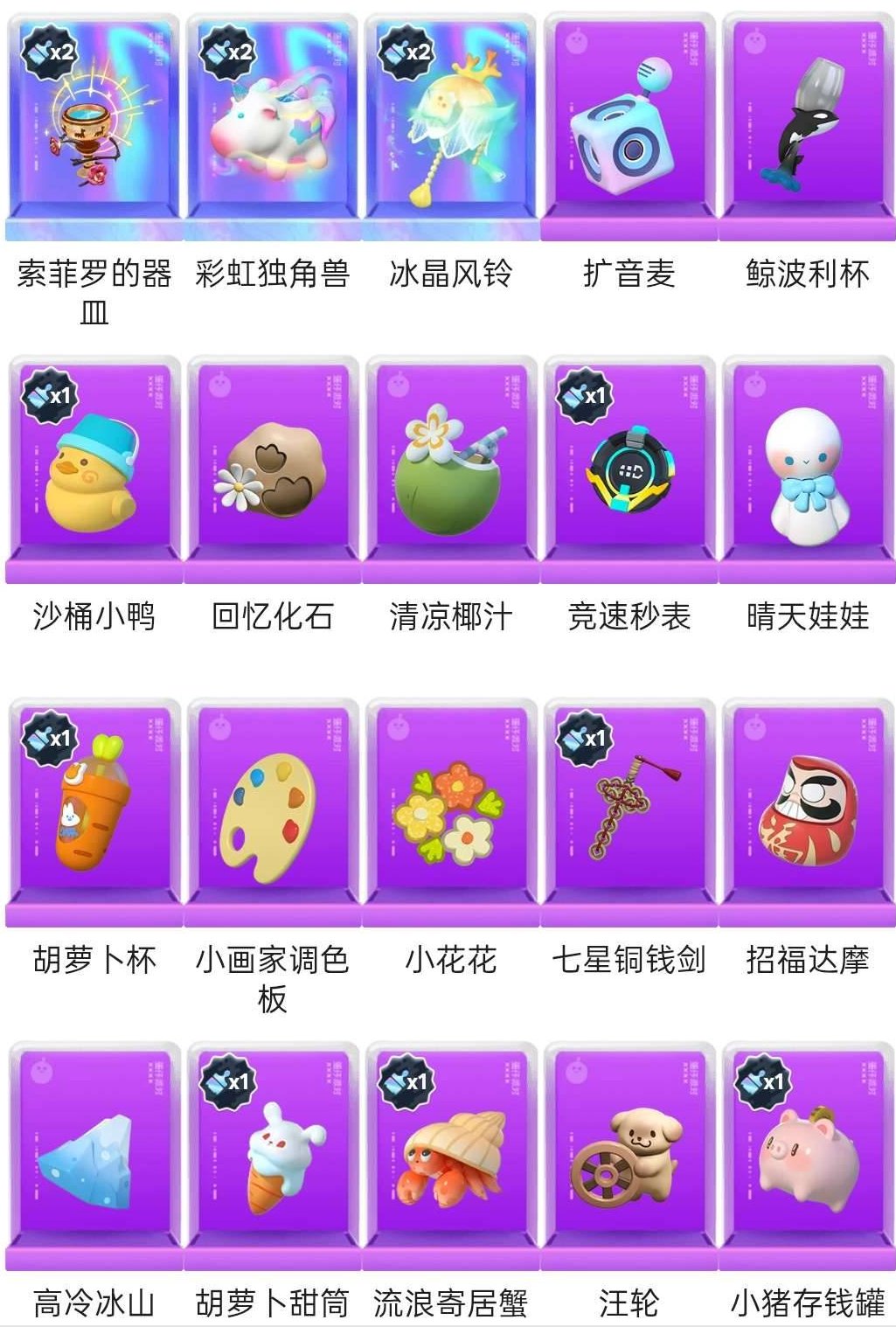Click the x1 badge on 小猪存钱罐 piggy bank

(x=765, y=1082)
